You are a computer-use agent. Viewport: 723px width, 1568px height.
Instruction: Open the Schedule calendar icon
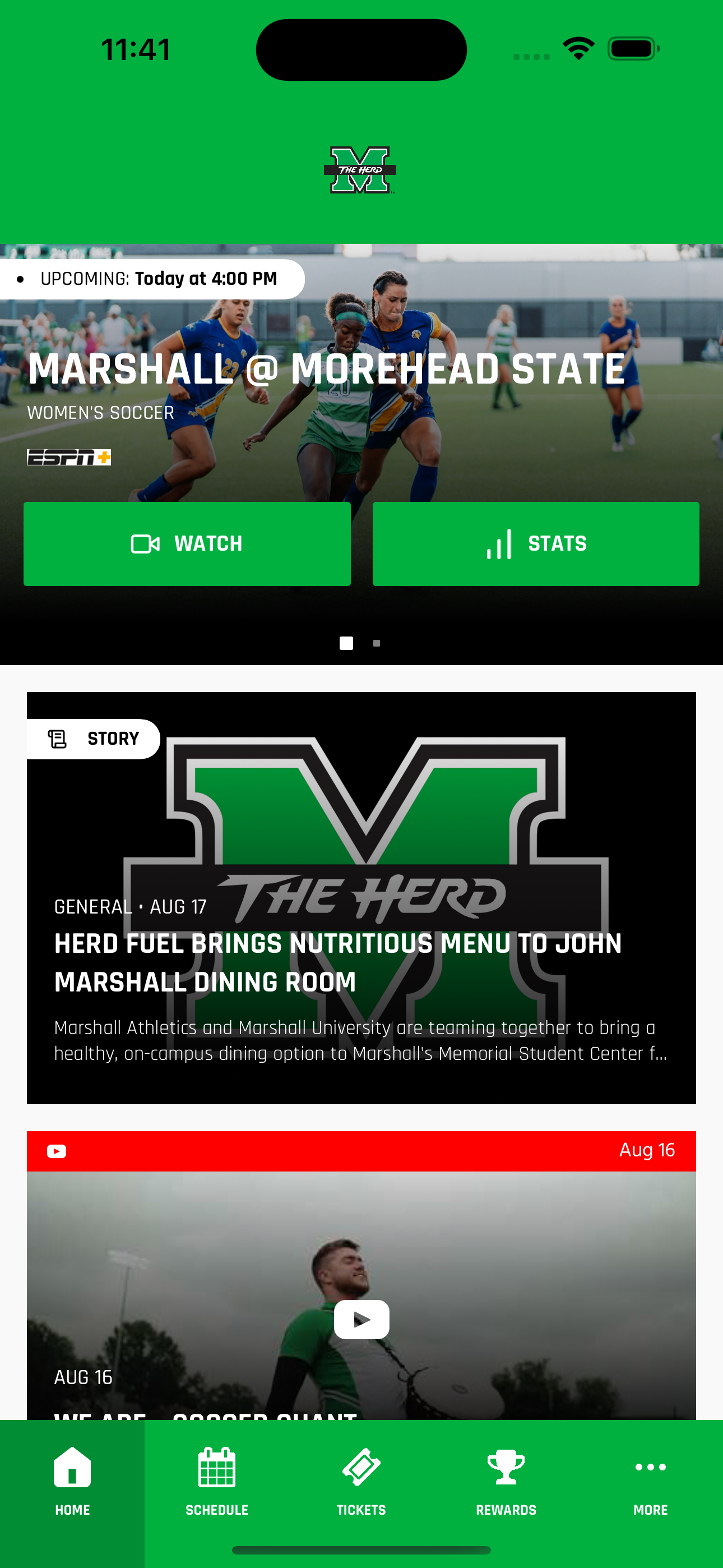click(217, 1467)
